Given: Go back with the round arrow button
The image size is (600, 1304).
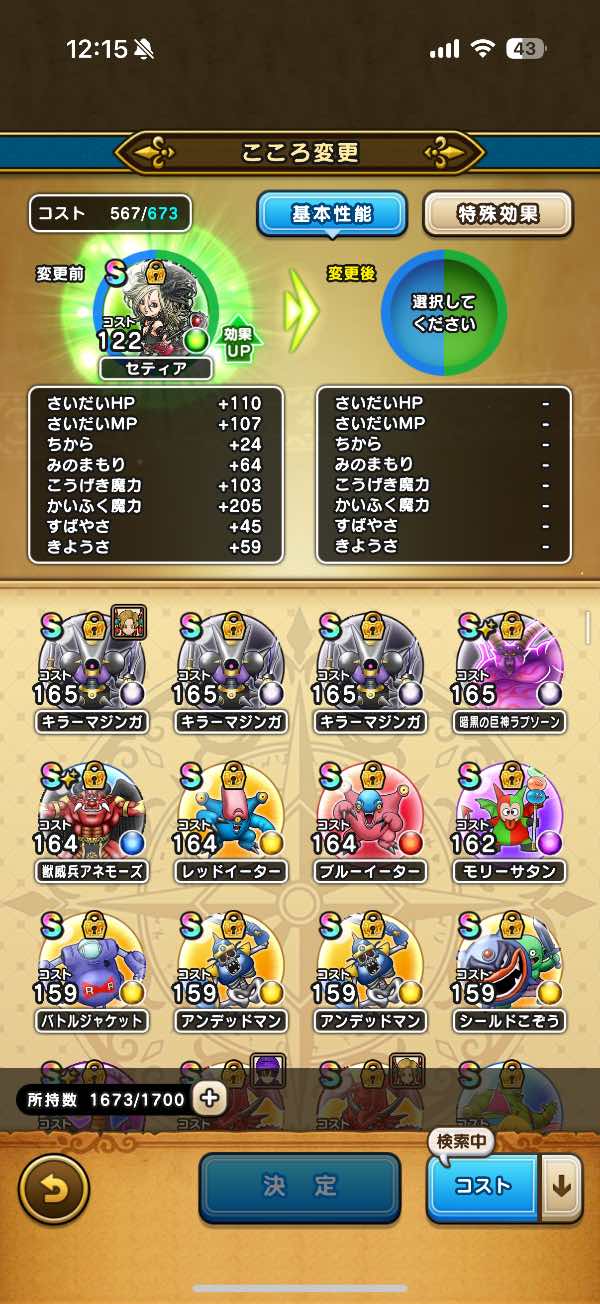Looking at the screenshot, I should click(x=53, y=1188).
